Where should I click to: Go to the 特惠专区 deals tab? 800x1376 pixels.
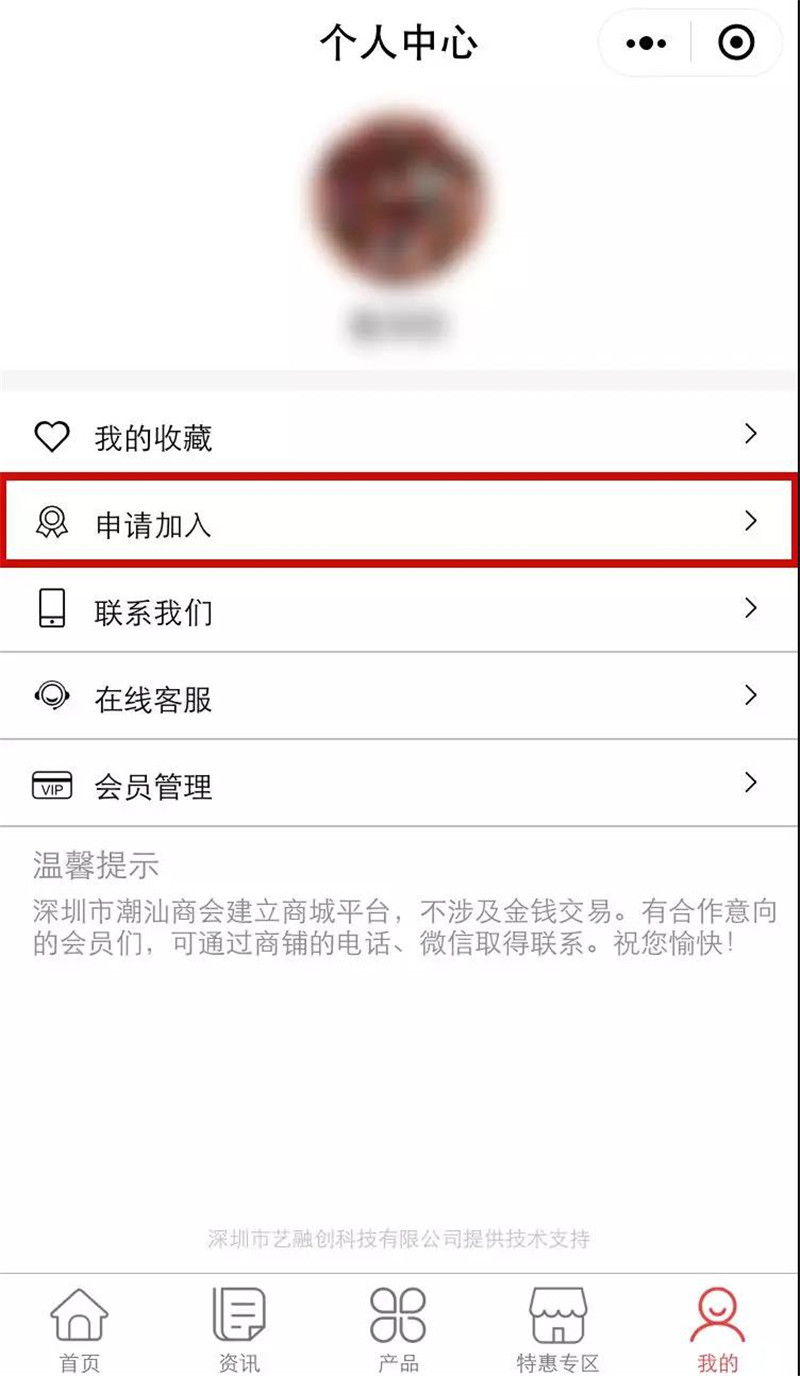click(557, 1328)
